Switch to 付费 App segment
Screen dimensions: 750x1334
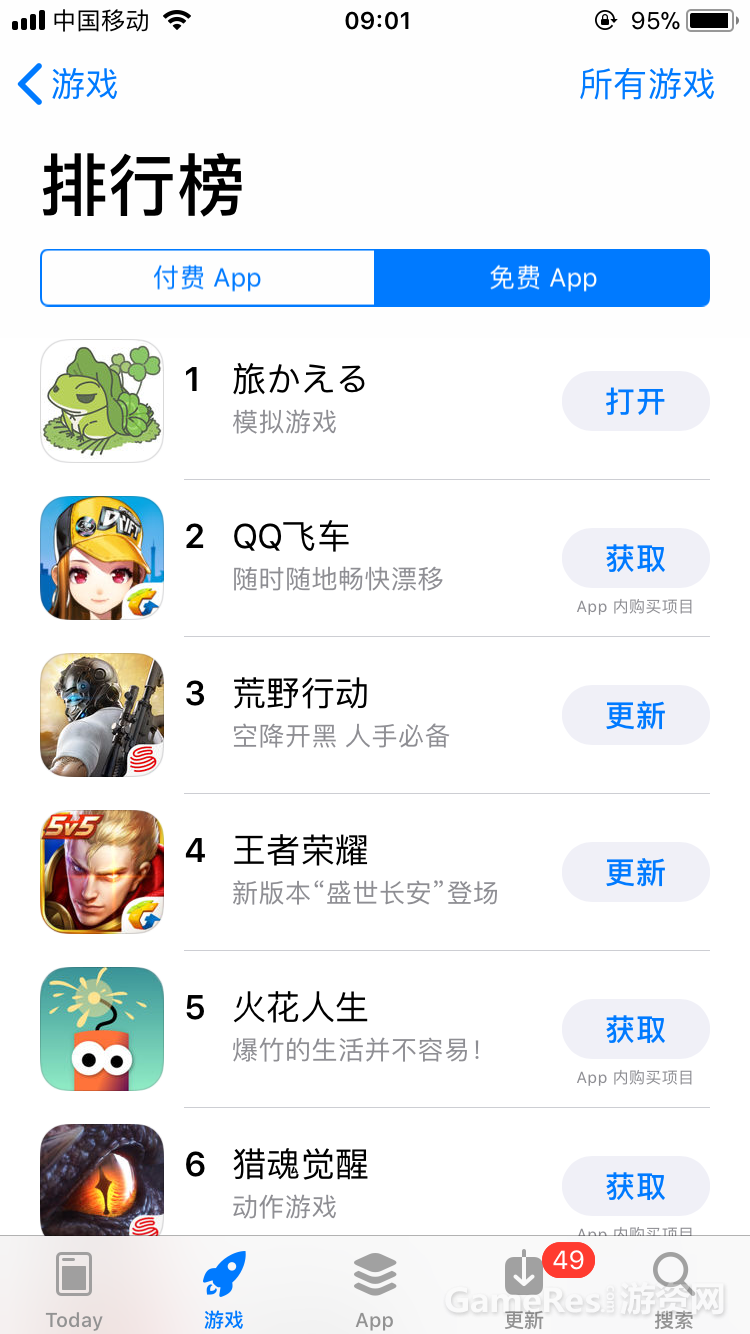207,278
